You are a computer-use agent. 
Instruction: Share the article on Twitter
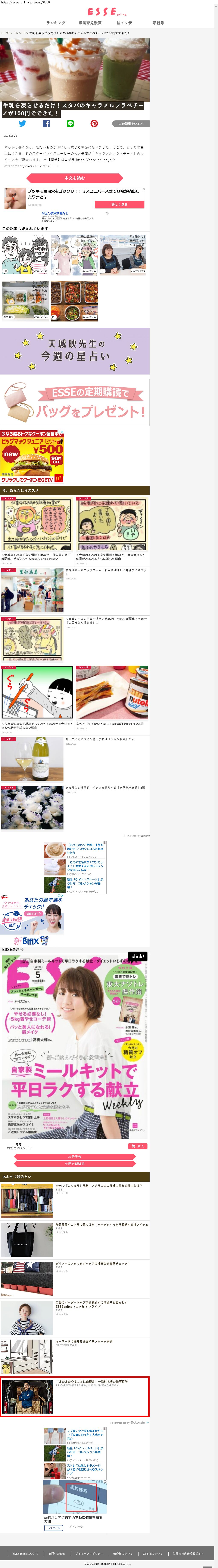(22, 124)
